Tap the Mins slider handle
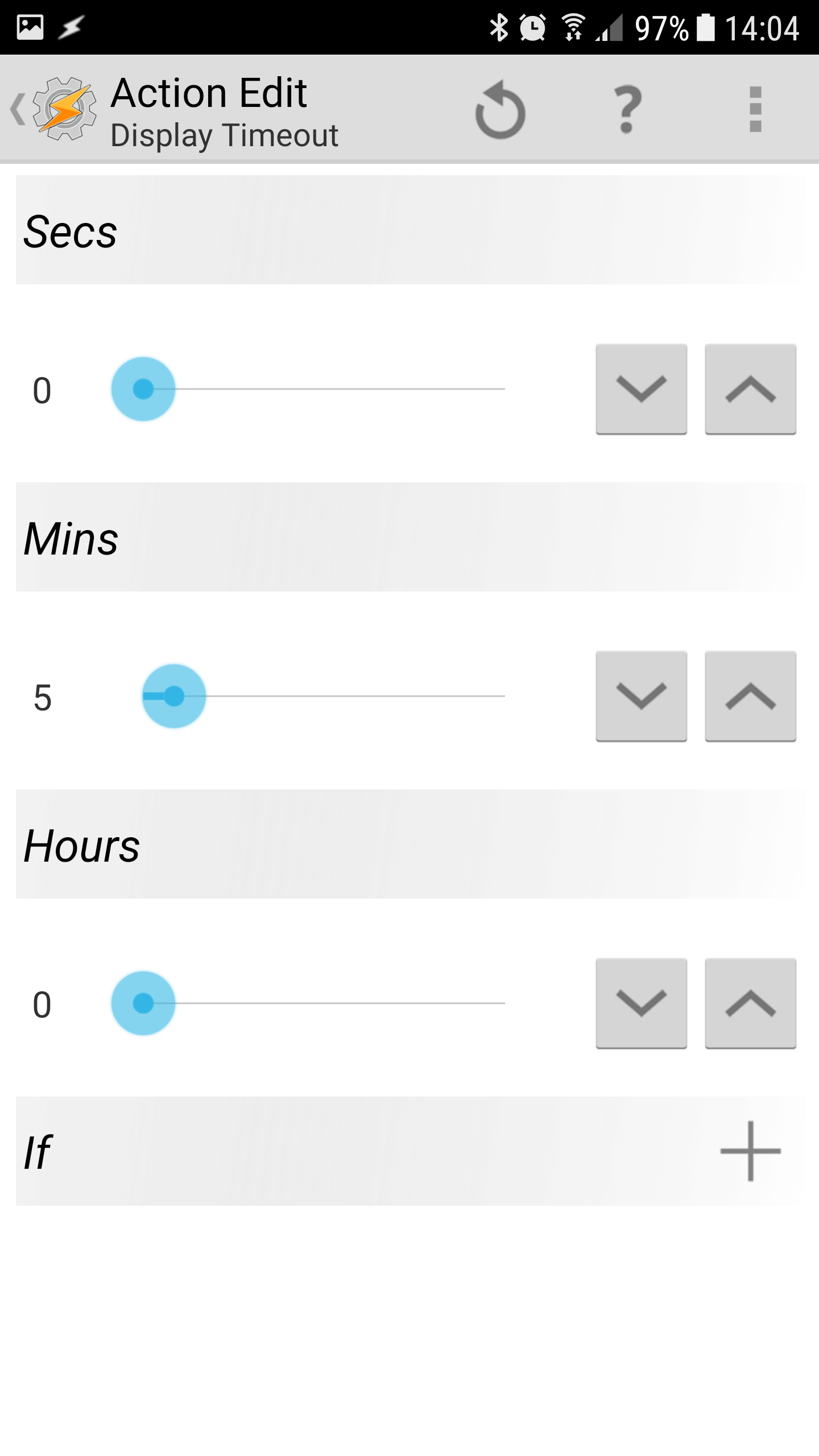The height and width of the screenshot is (1456, 819). point(174,696)
